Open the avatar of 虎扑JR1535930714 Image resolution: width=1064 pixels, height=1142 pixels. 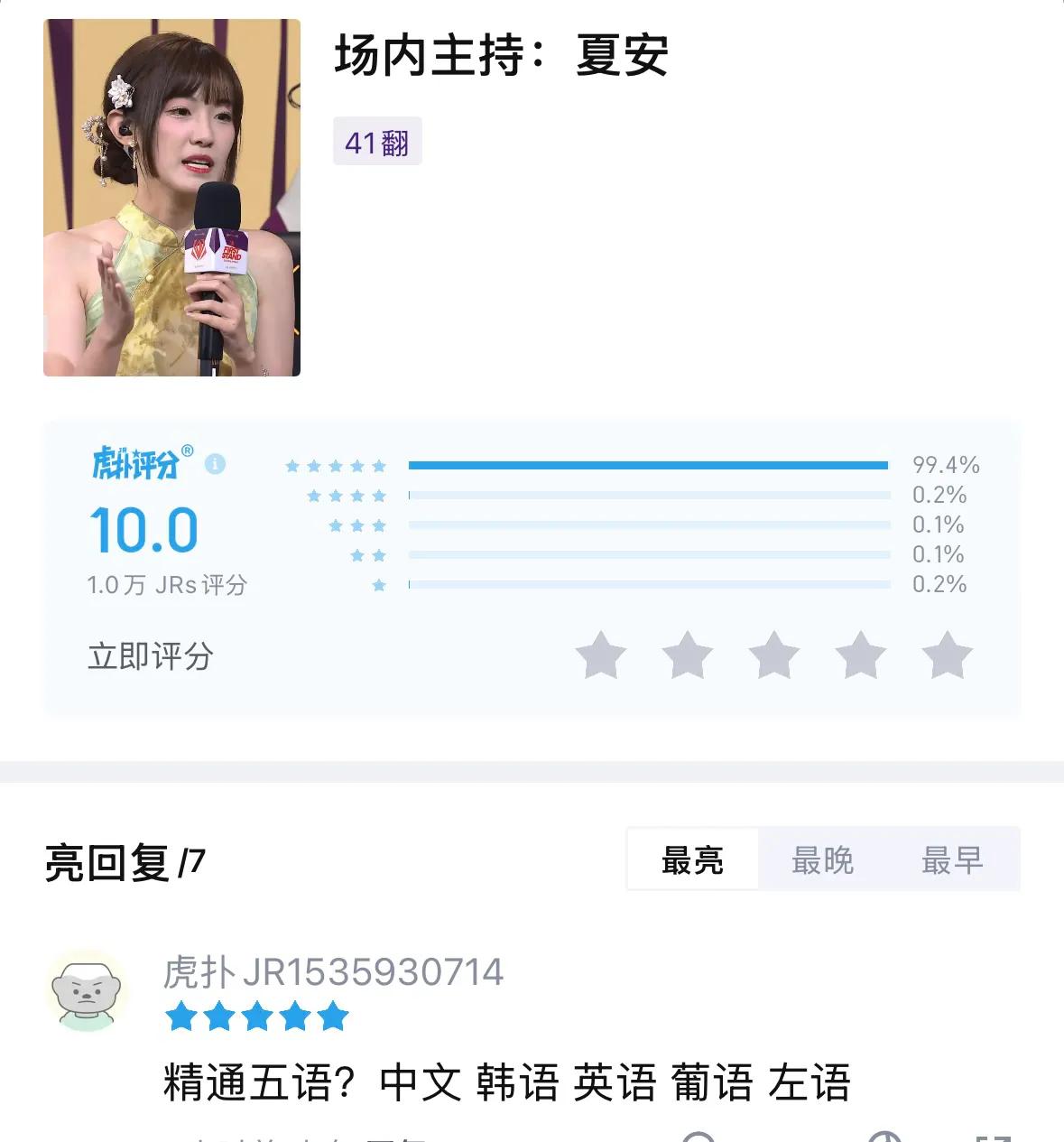pyautogui.click(x=87, y=991)
